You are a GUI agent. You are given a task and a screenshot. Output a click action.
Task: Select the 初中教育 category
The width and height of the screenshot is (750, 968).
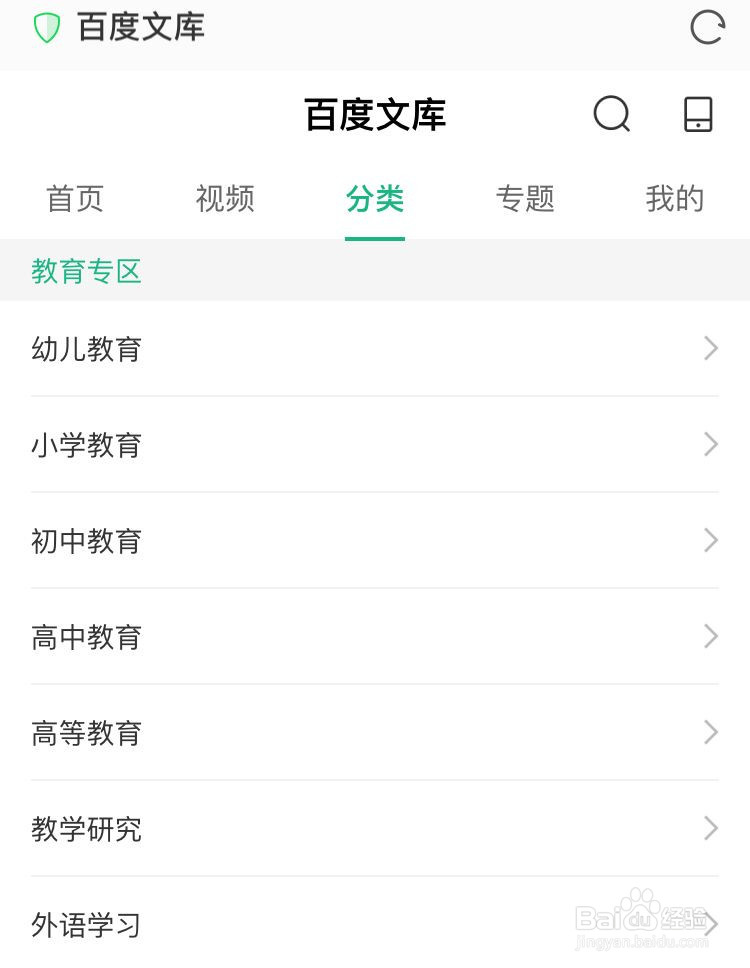(86, 540)
